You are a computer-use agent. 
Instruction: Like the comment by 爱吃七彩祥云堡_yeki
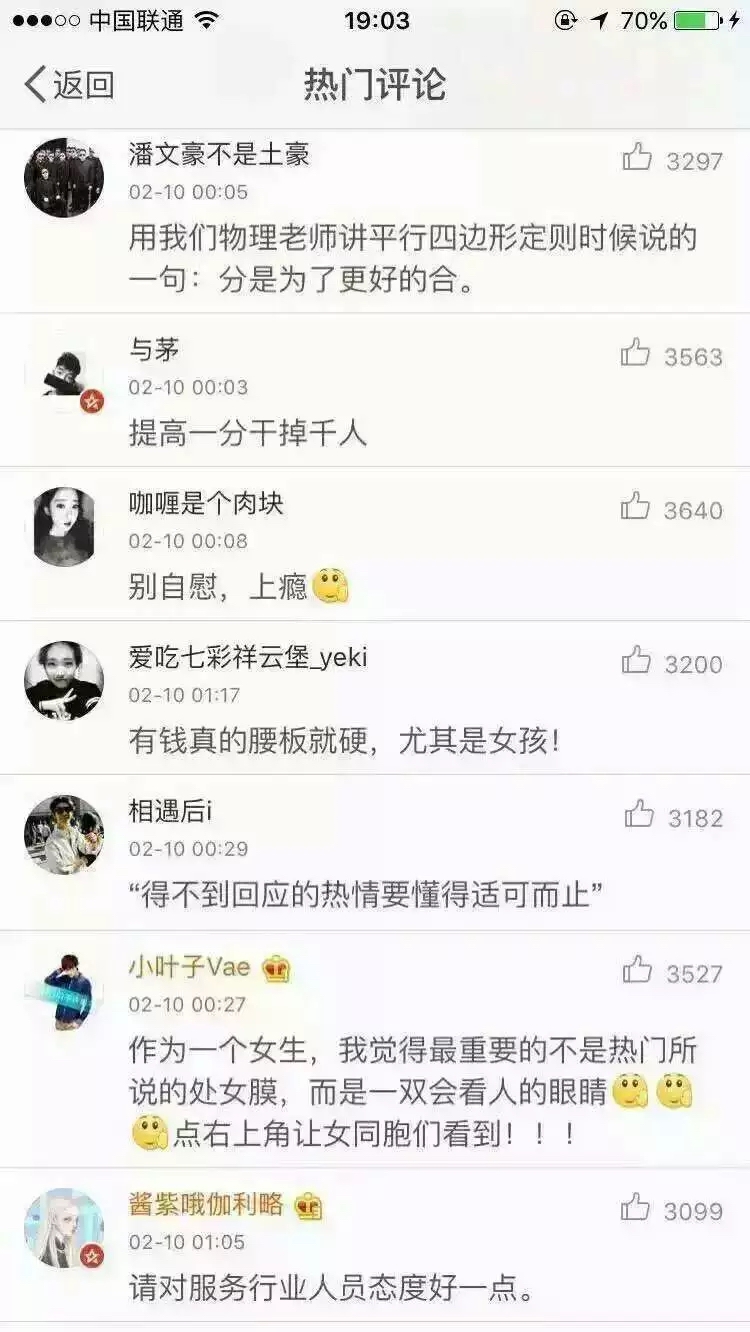(636, 662)
